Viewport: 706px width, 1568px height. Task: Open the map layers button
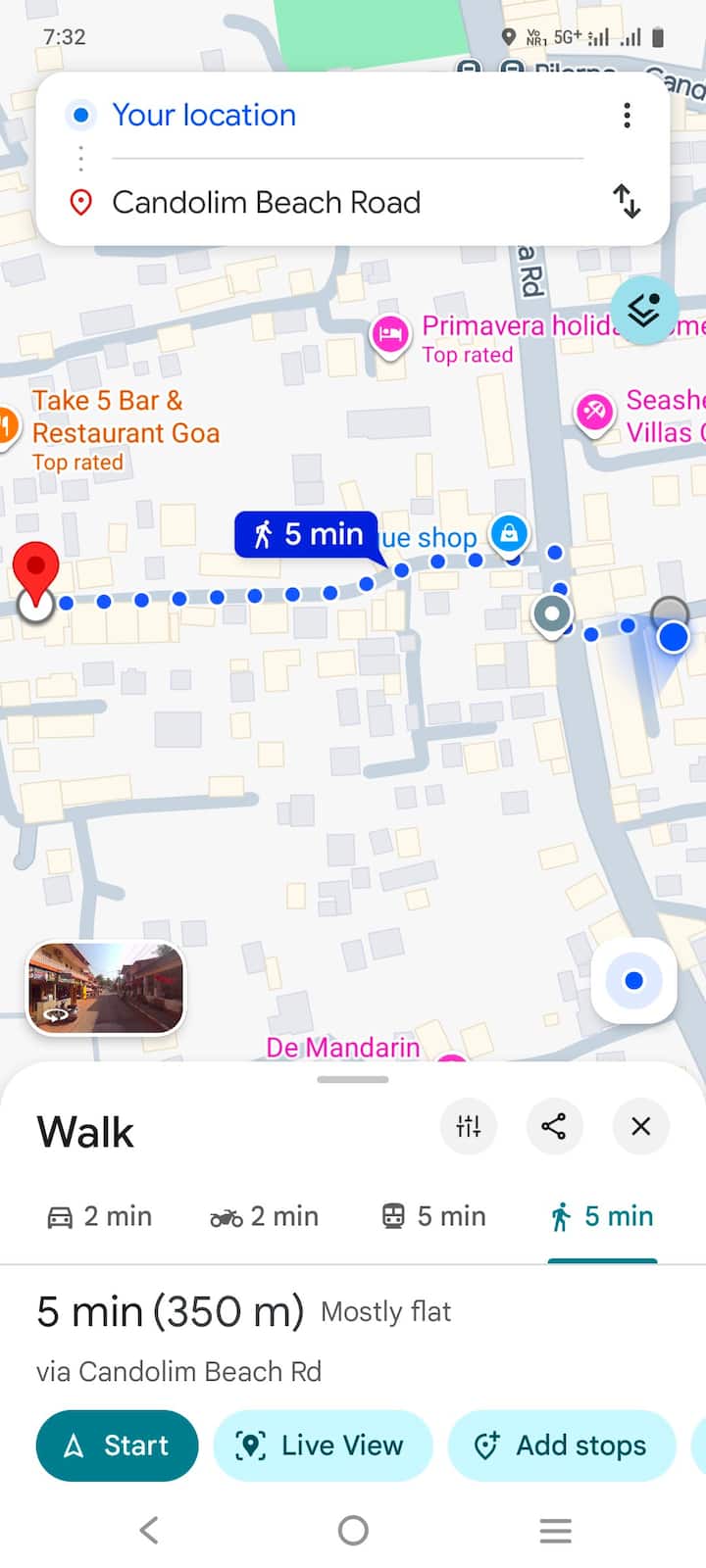tap(643, 311)
